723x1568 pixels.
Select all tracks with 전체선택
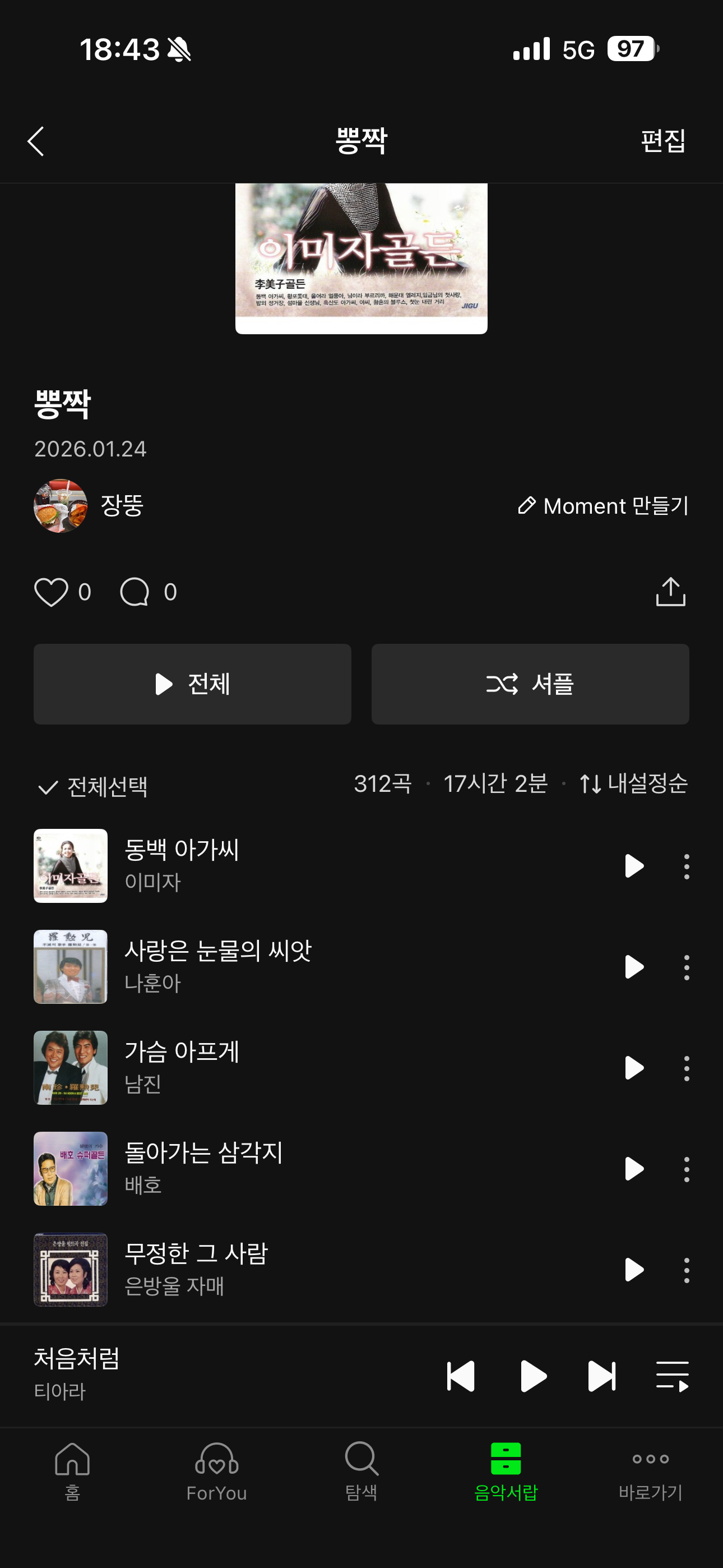(x=92, y=786)
